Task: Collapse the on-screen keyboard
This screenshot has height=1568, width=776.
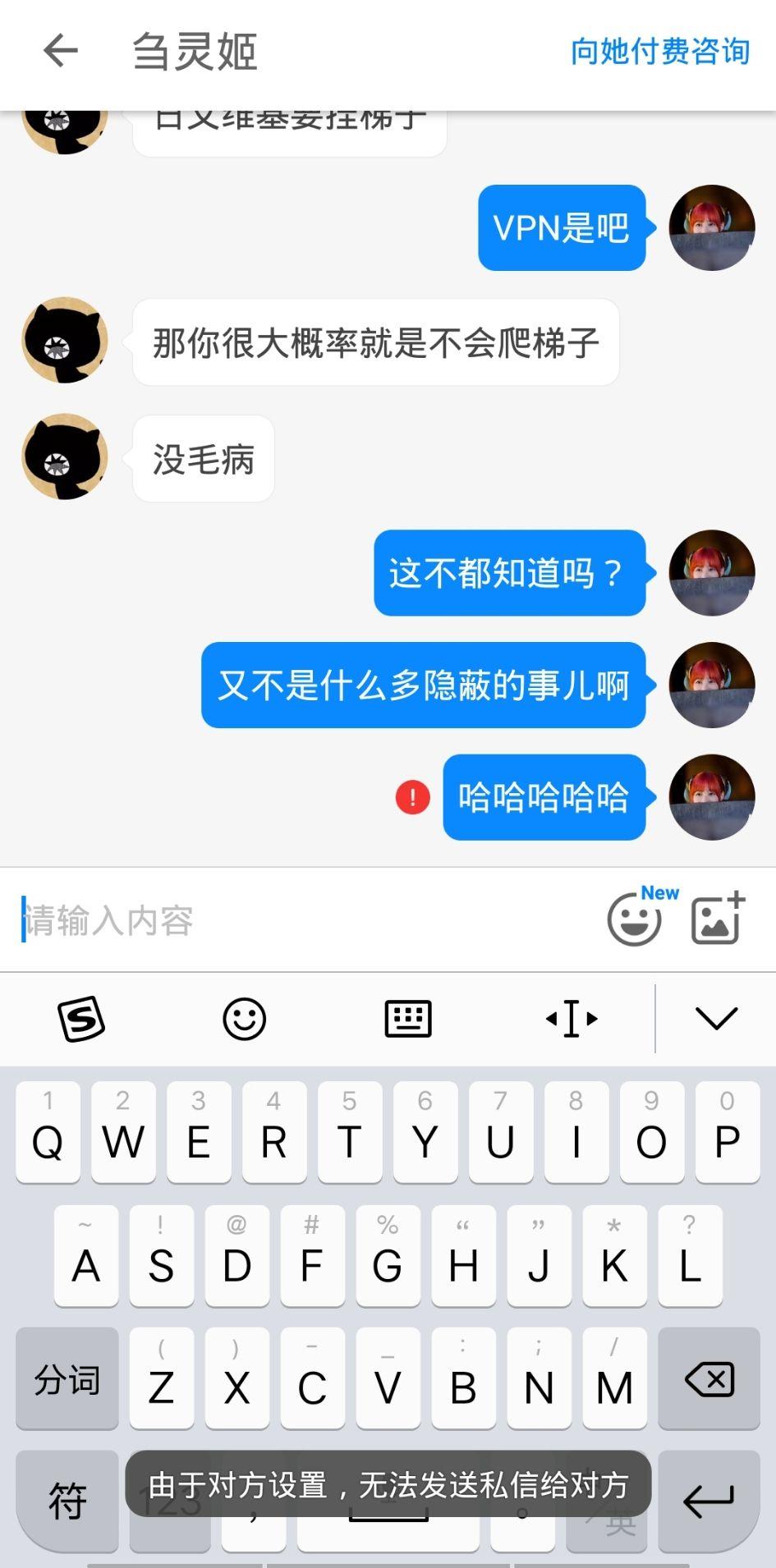Action: [x=716, y=1019]
